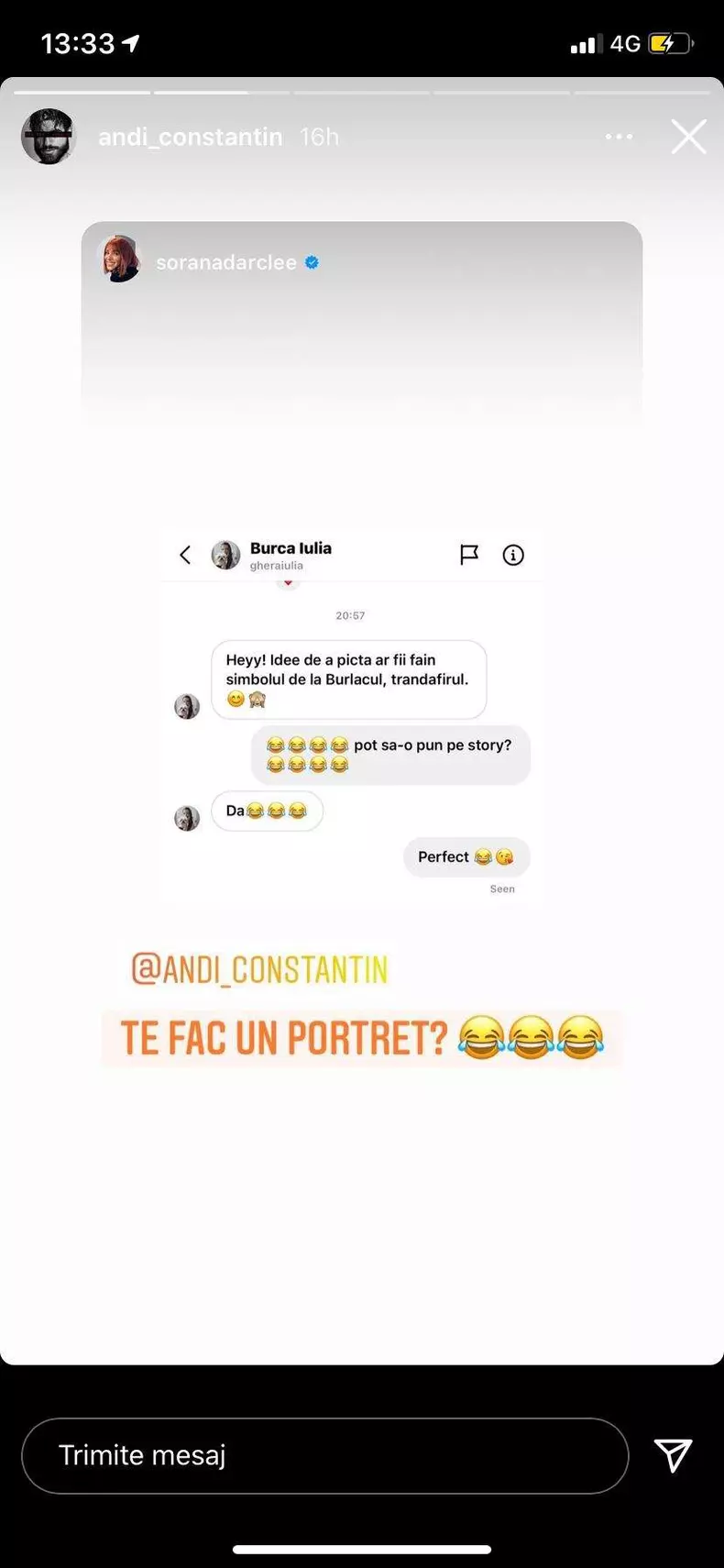The width and height of the screenshot is (724, 1568).
Task: Close the story with the X icon
Action: pyautogui.click(x=688, y=137)
